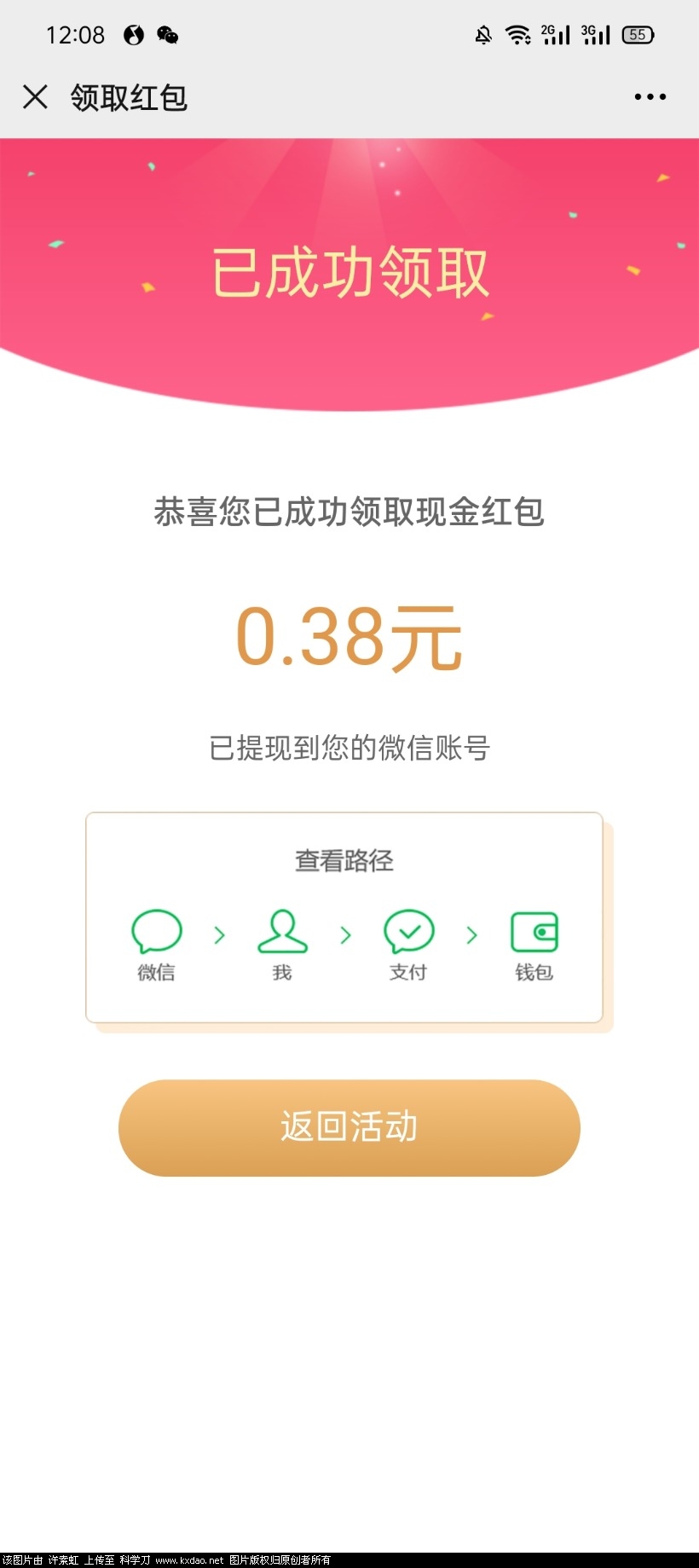Expand the arrow between 微信 and 我
The image size is (699, 1568).
point(219,935)
